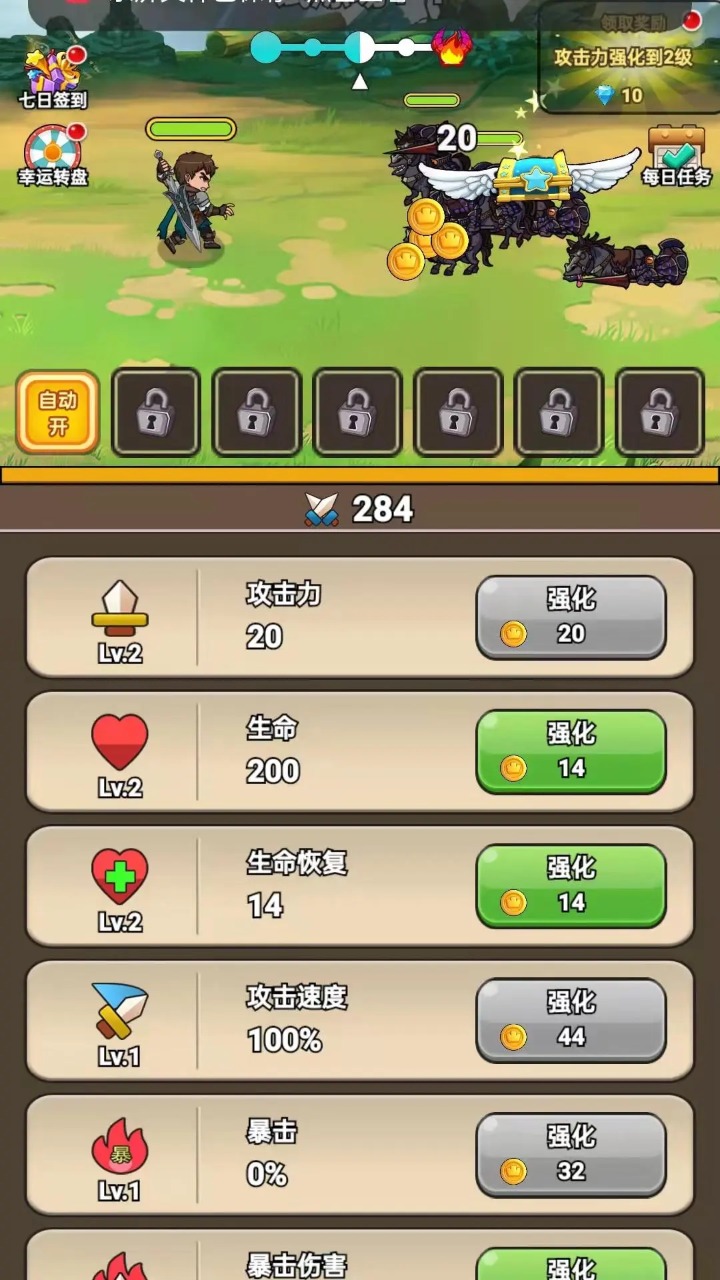Open the 幸运转盘 lucky wheel
The image size is (720, 1280).
[52, 153]
